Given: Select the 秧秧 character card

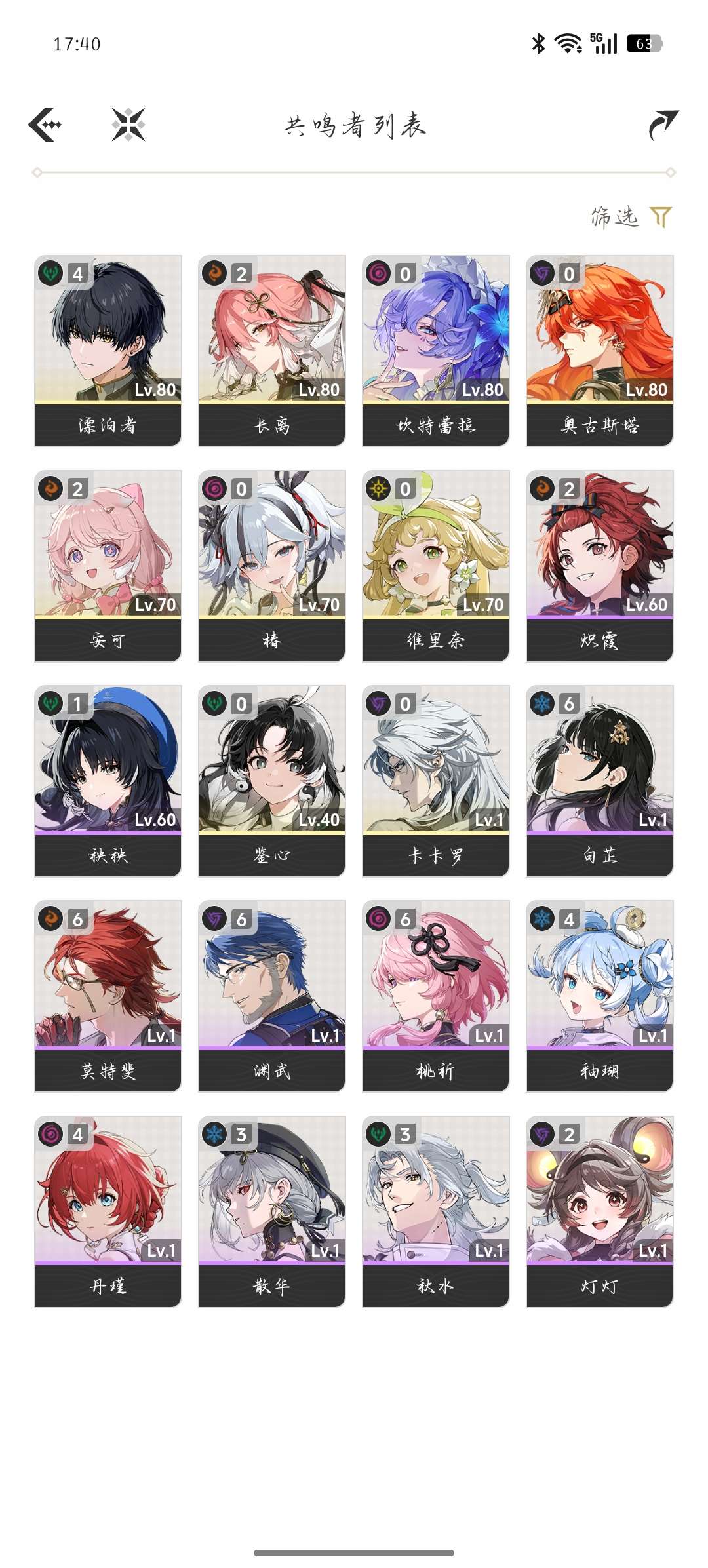Looking at the screenshot, I should pos(108,781).
